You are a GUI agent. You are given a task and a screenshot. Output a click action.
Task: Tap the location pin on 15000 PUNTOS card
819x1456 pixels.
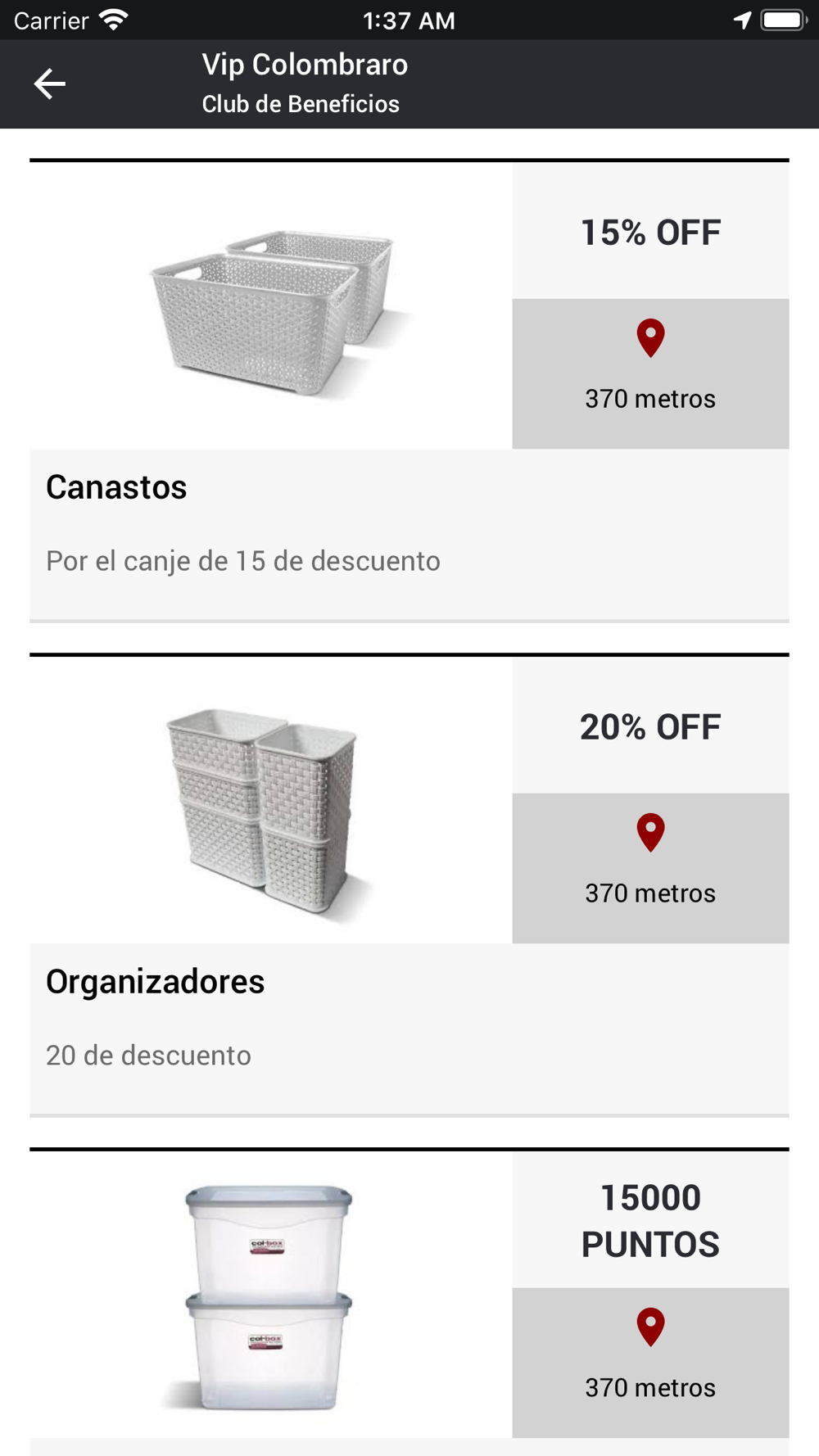click(x=650, y=1327)
